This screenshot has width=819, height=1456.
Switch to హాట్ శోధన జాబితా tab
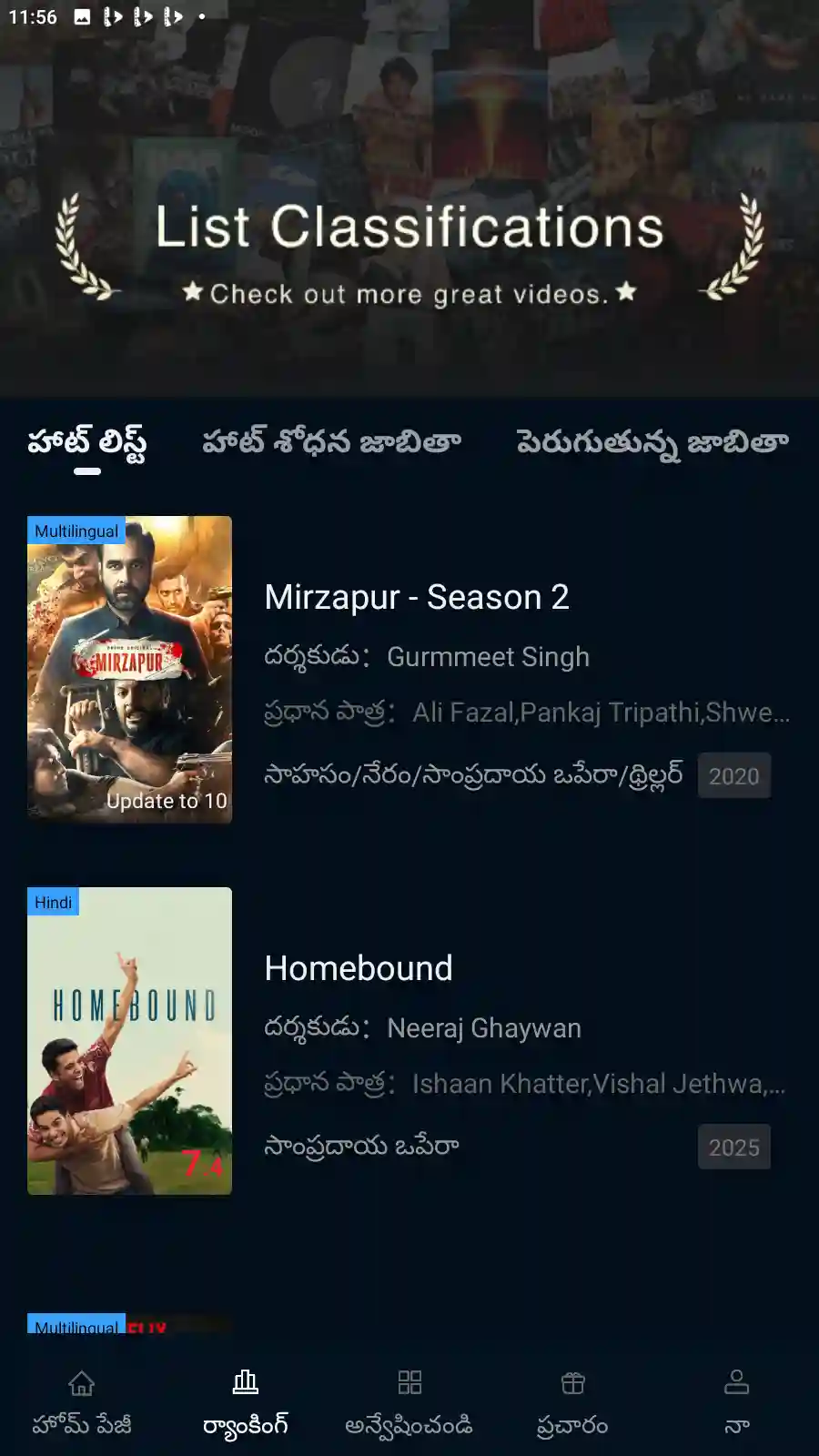(x=331, y=442)
